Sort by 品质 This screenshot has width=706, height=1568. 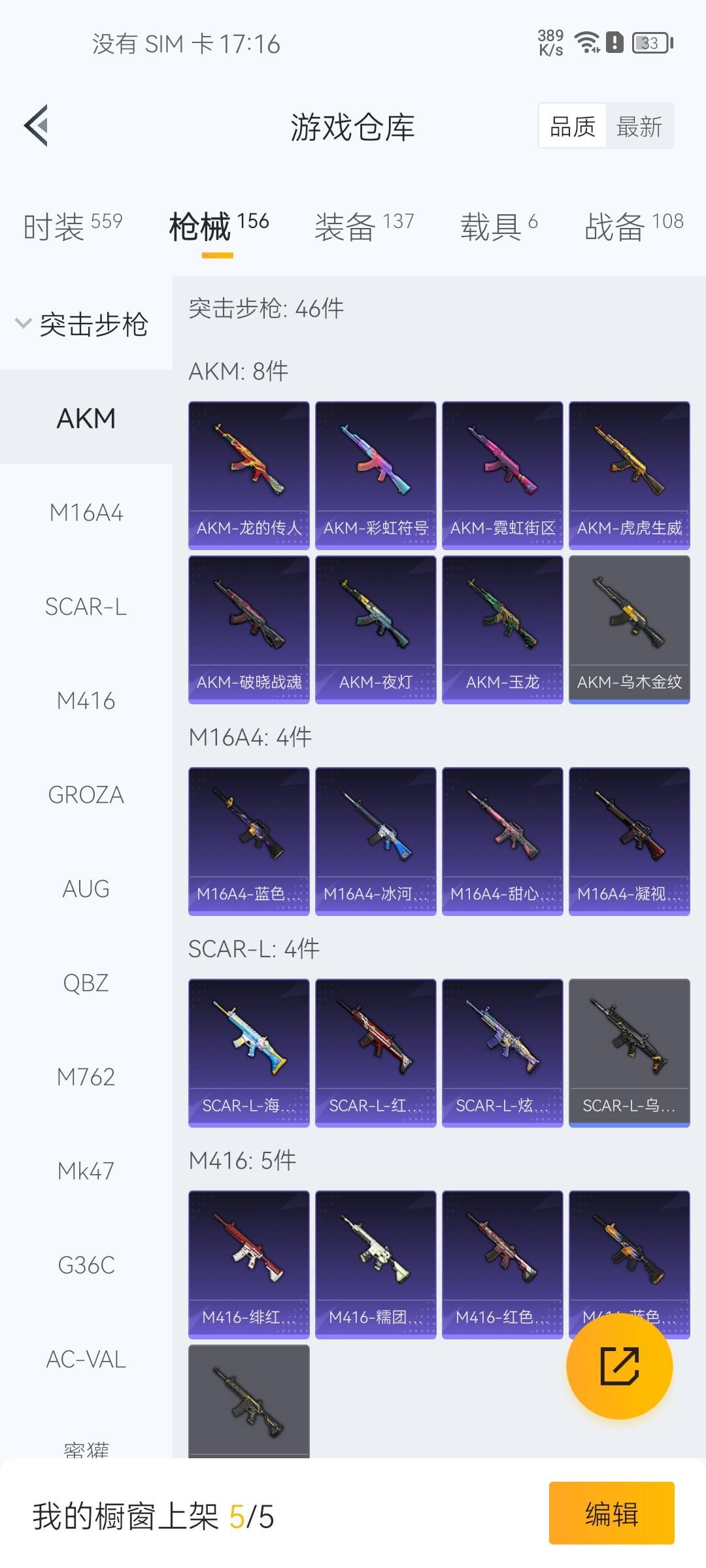(x=573, y=126)
